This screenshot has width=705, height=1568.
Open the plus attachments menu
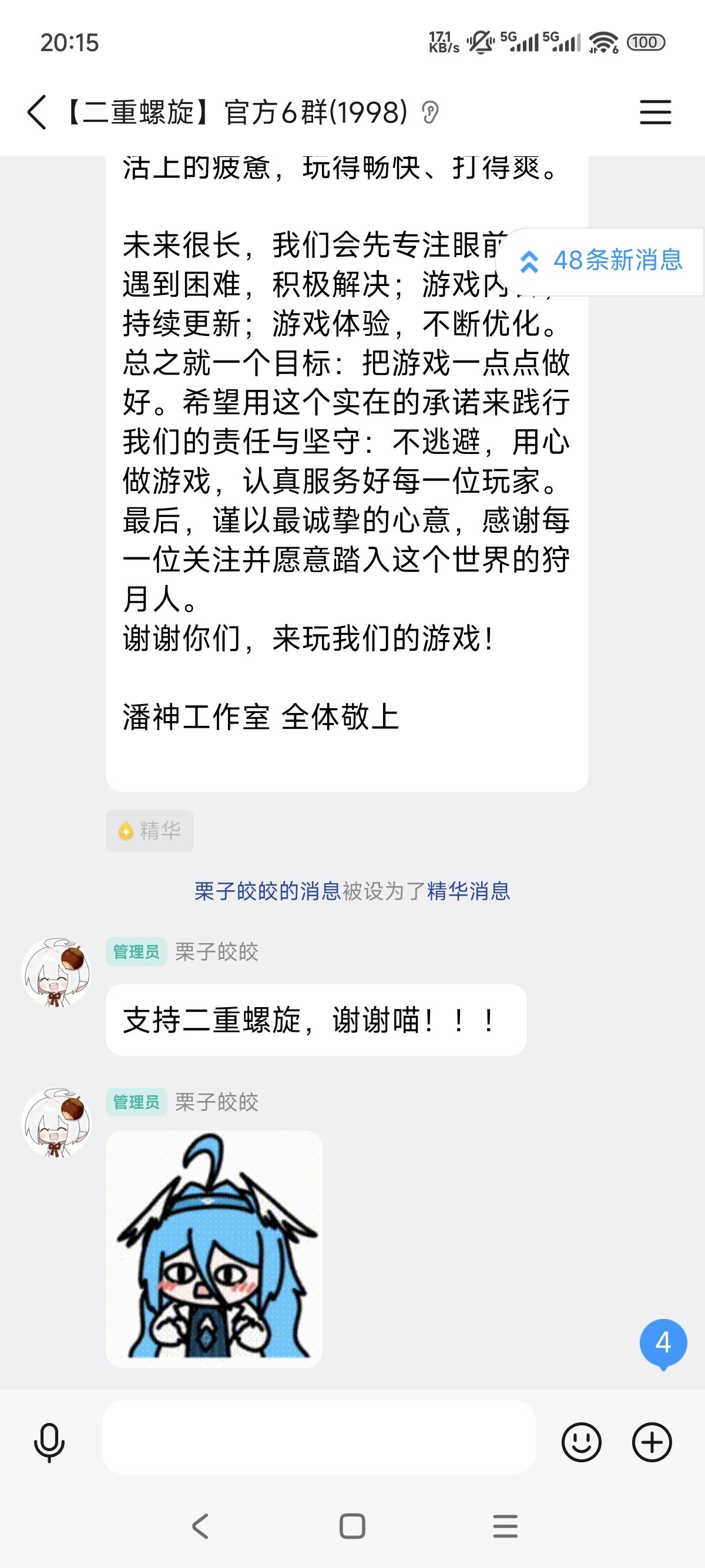652,1442
